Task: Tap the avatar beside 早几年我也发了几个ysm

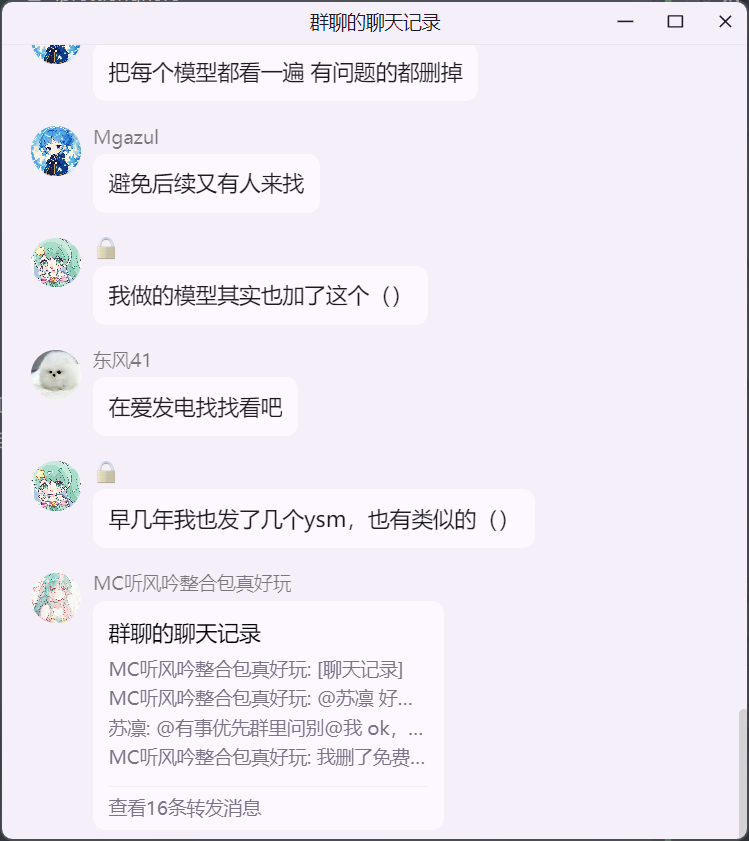Action: pos(56,486)
